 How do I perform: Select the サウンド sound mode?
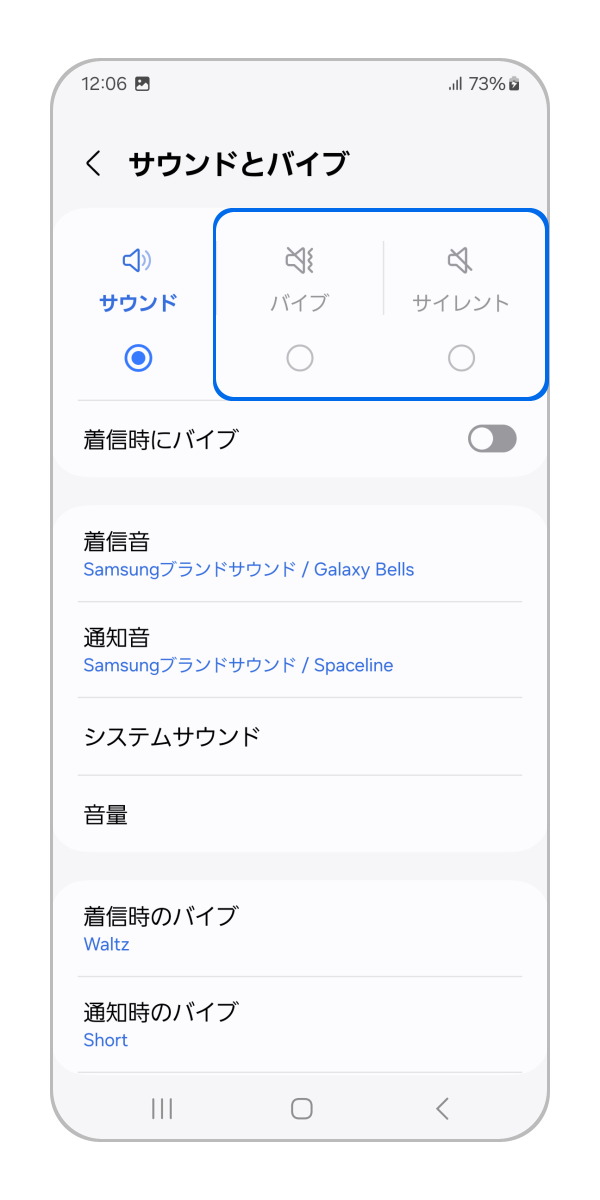pyautogui.click(x=138, y=358)
